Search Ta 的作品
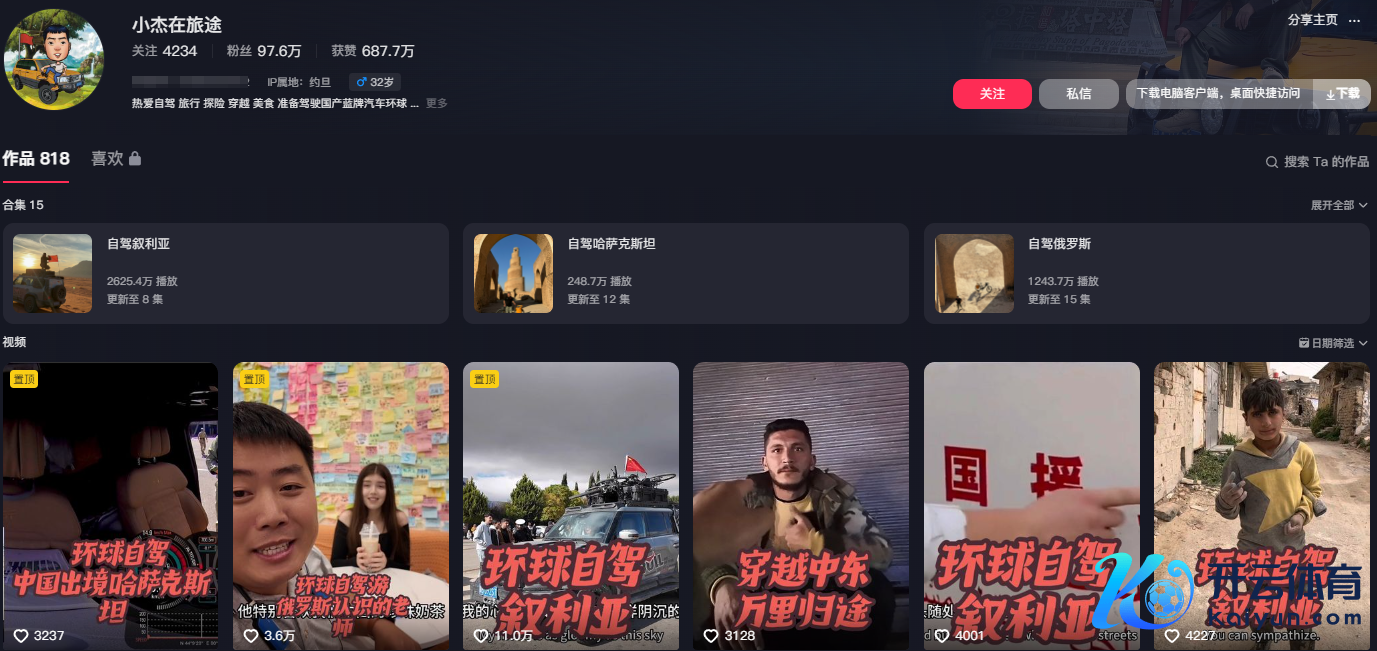This screenshot has width=1377, height=651. point(1317,162)
